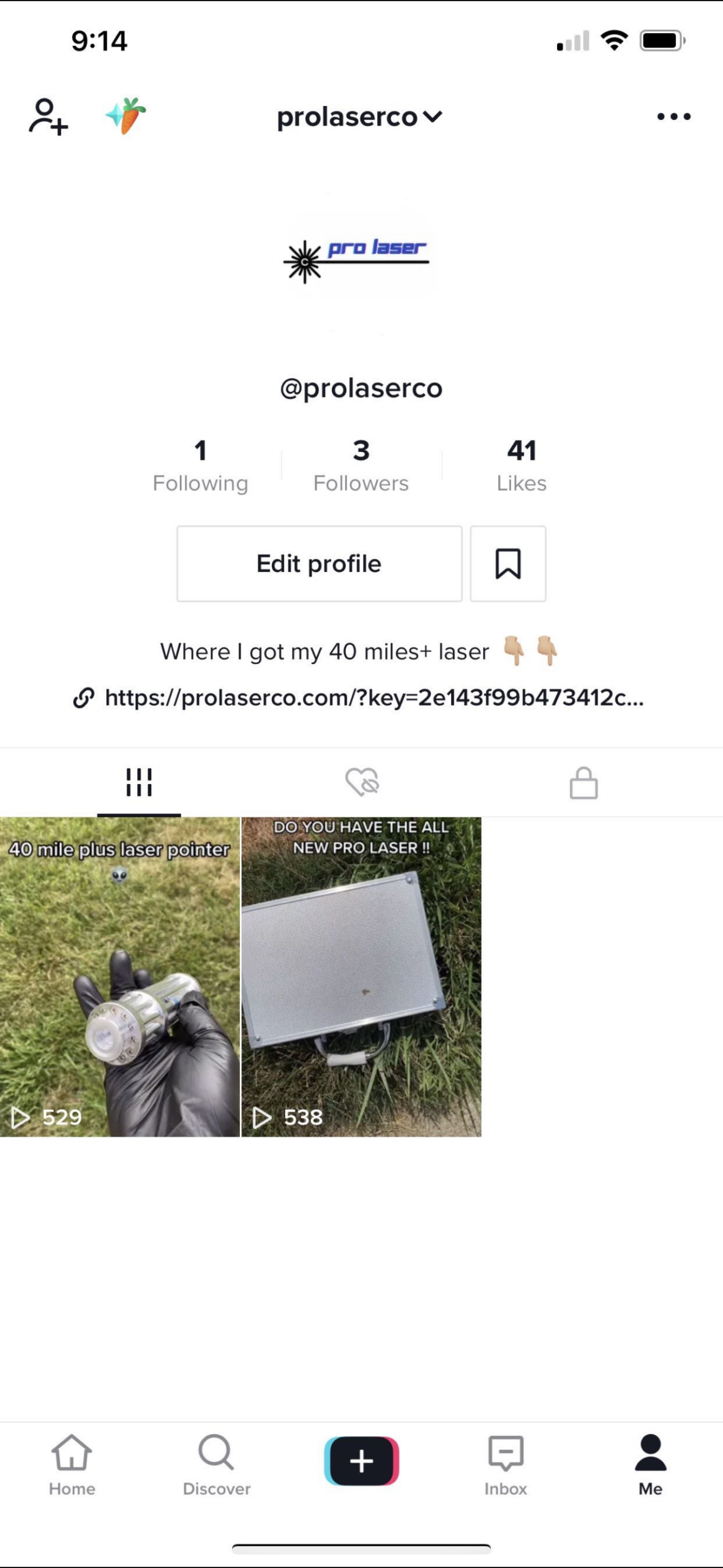Open the prolaserco.com website link
This screenshot has width=723, height=1568.
click(373, 697)
